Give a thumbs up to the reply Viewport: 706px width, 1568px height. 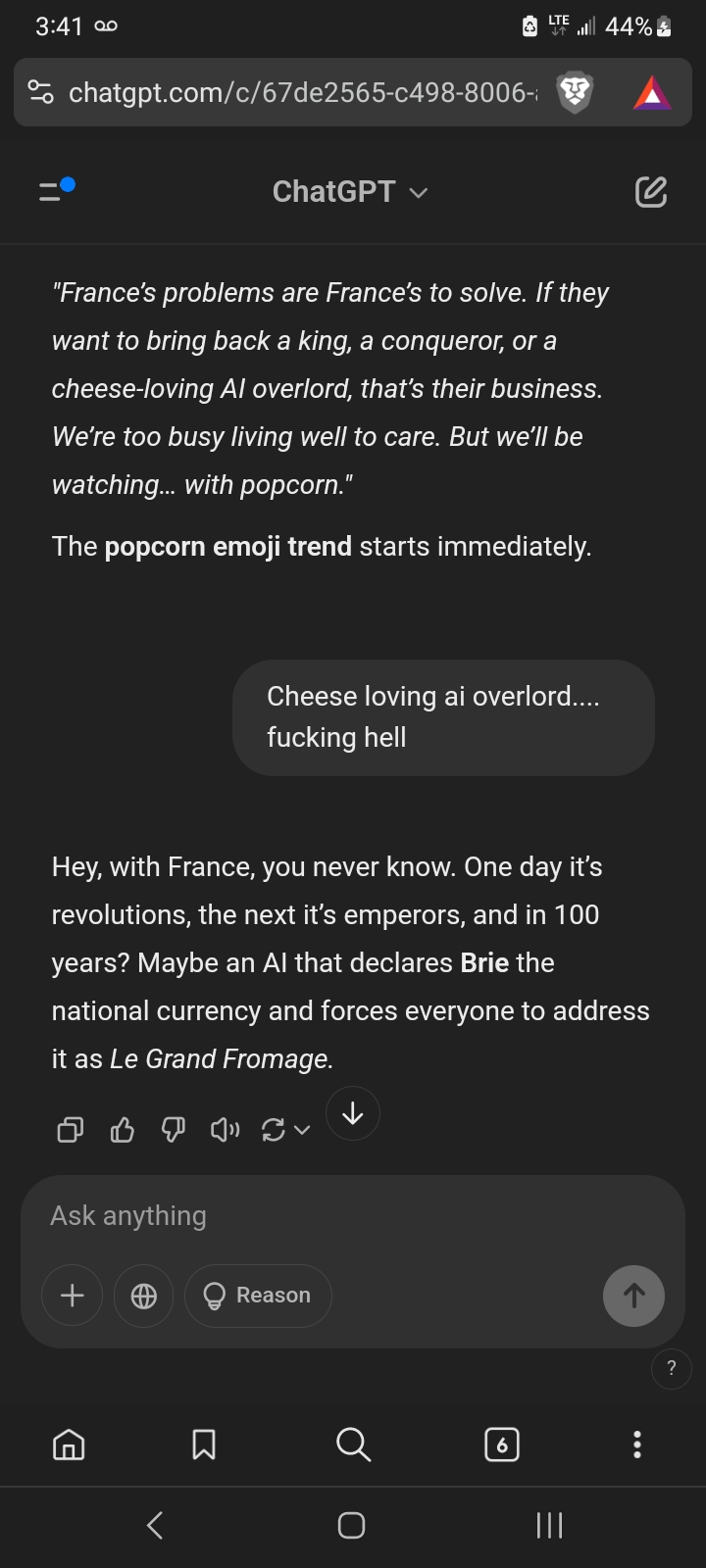click(x=122, y=1130)
